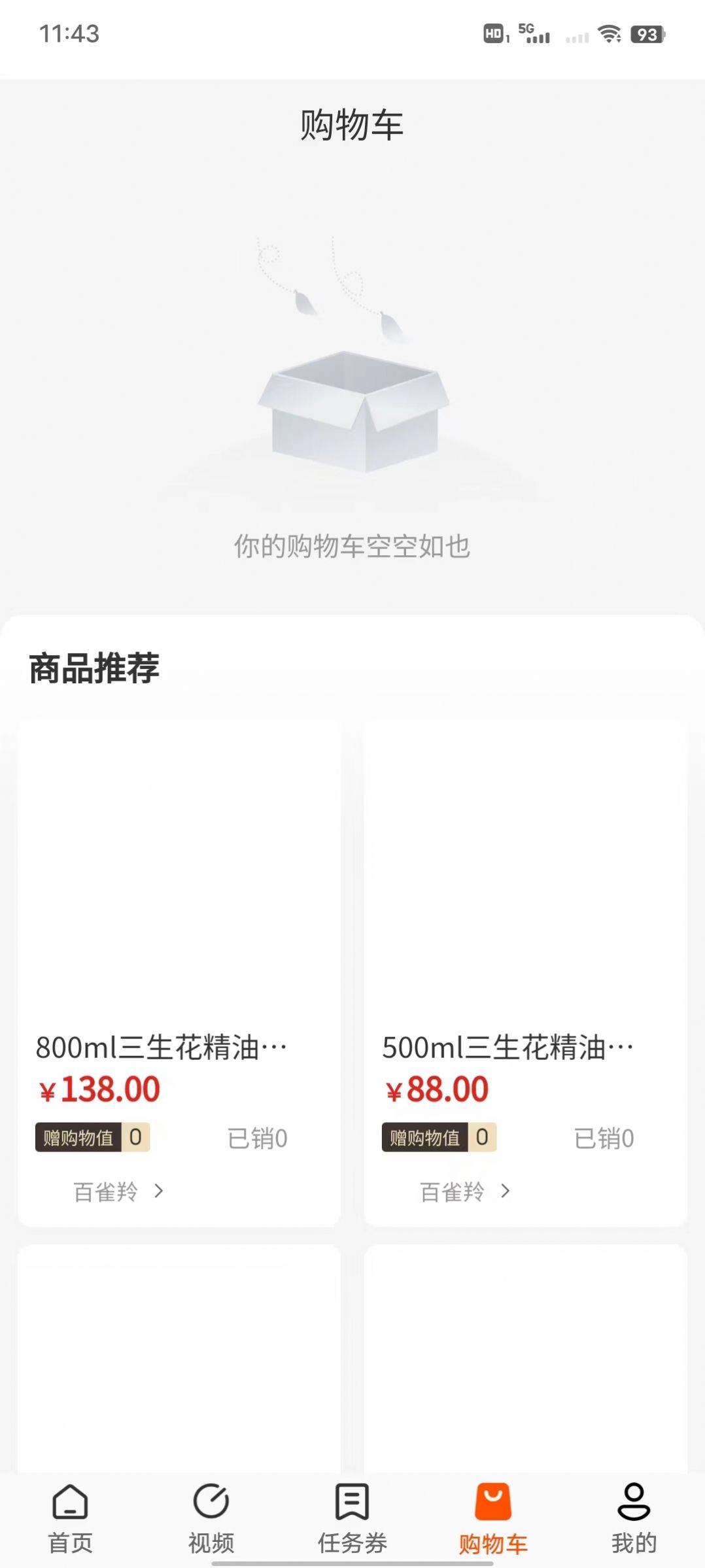Click the Wi-Fi status icon
Image resolution: width=705 pixels, height=1568 pixels.
610,37
